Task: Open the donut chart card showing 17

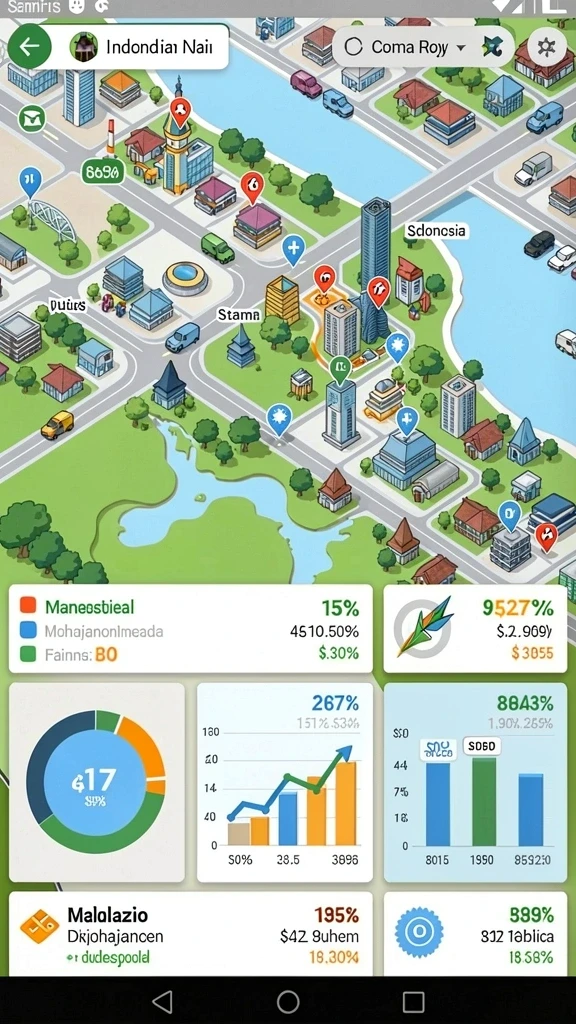Action: coord(97,782)
